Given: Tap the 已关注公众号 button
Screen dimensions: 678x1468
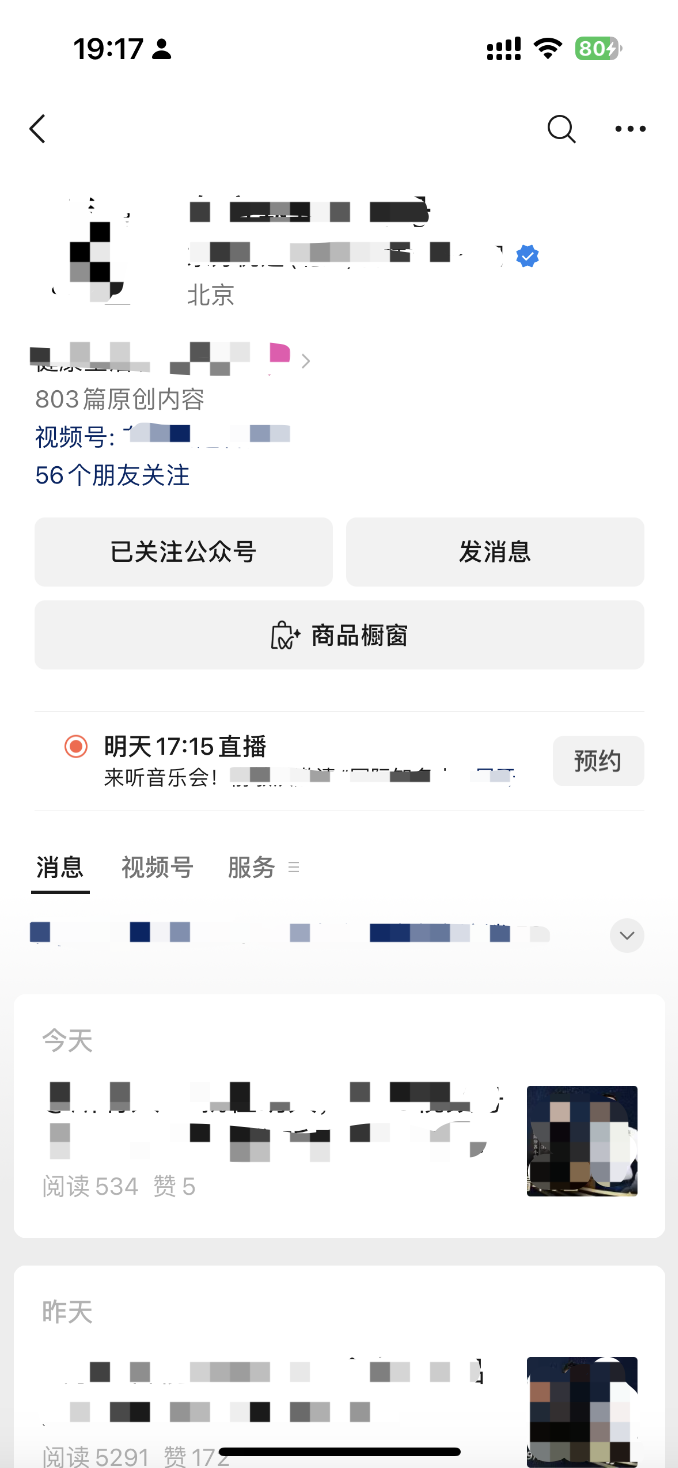Looking at the screenshot, I should point(183,552).
